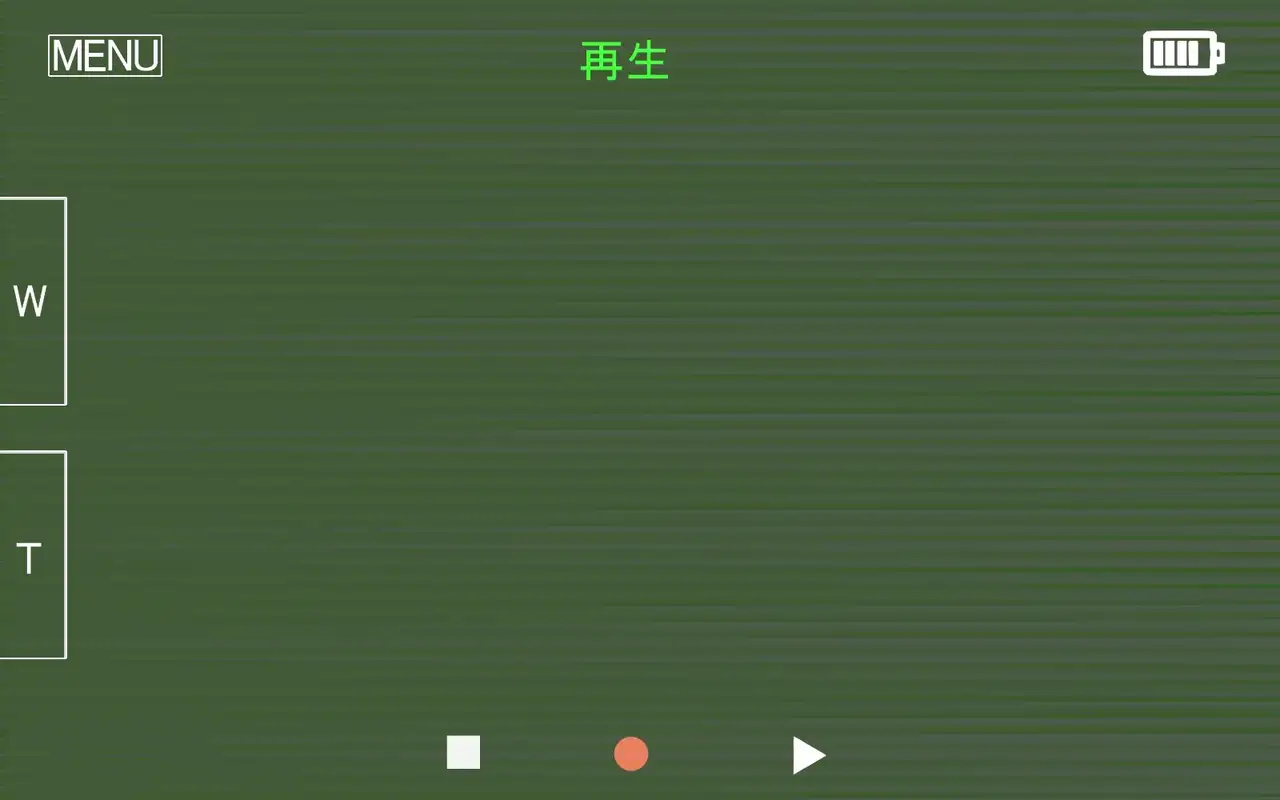This screenshot has height=800, width=1280.
Task: Stop playback with the square icon
Action: point(463,752)
